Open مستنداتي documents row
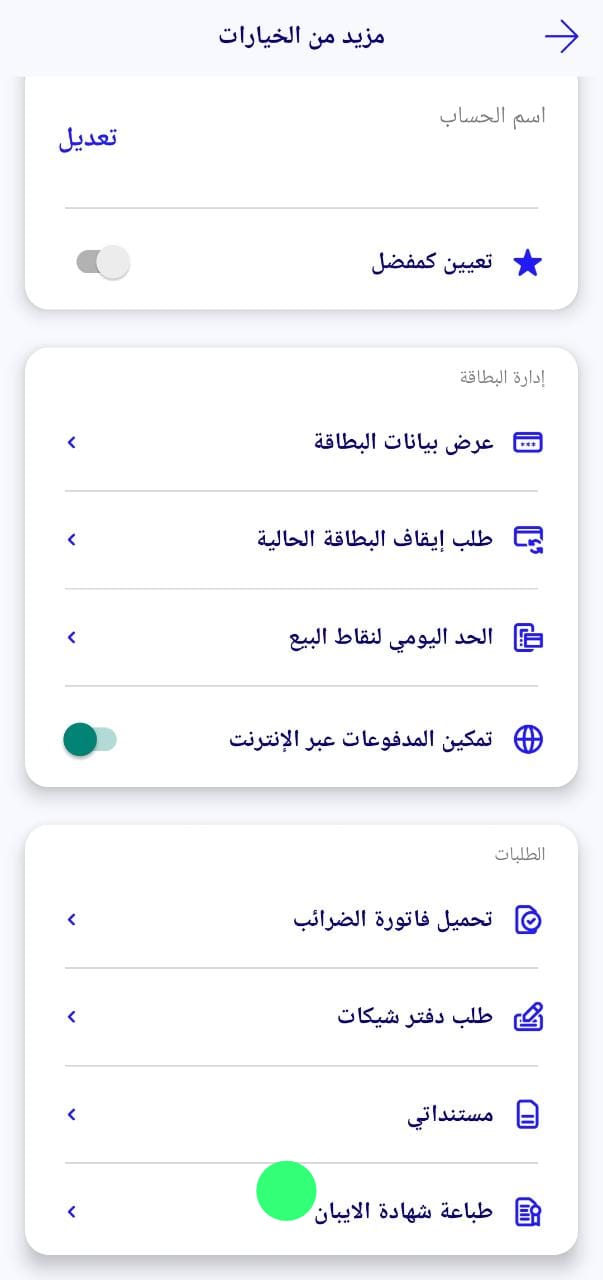This screenshot has height=1280, width=603. 450,1114
